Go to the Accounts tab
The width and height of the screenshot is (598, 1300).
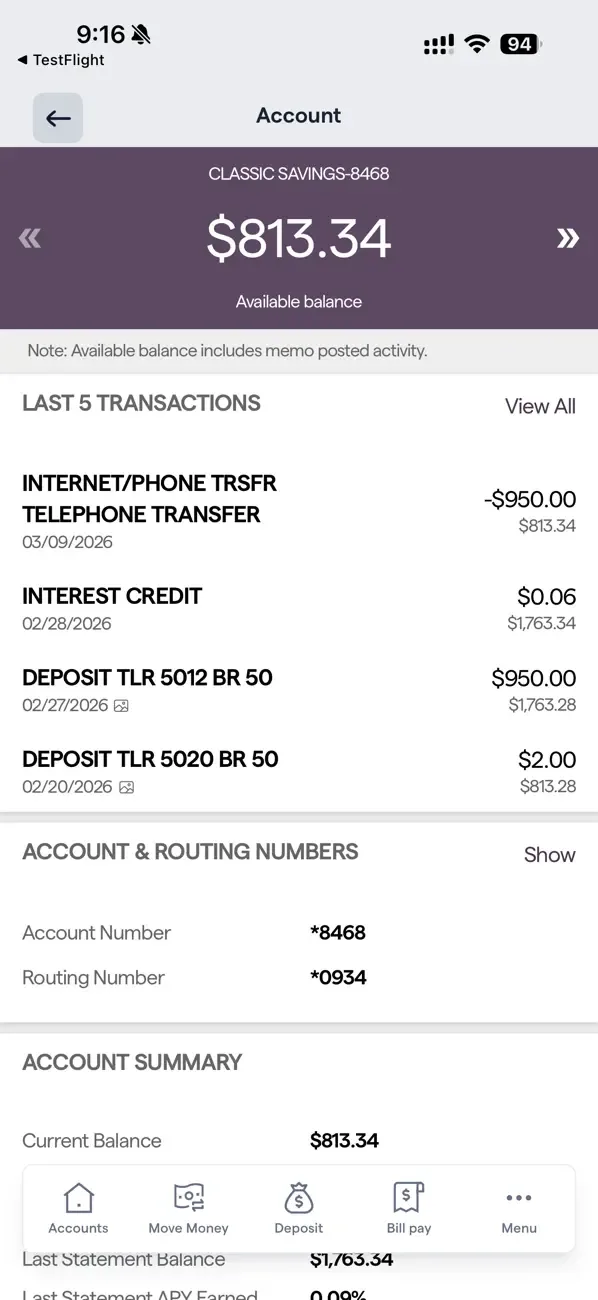[x=78, y=1208]
